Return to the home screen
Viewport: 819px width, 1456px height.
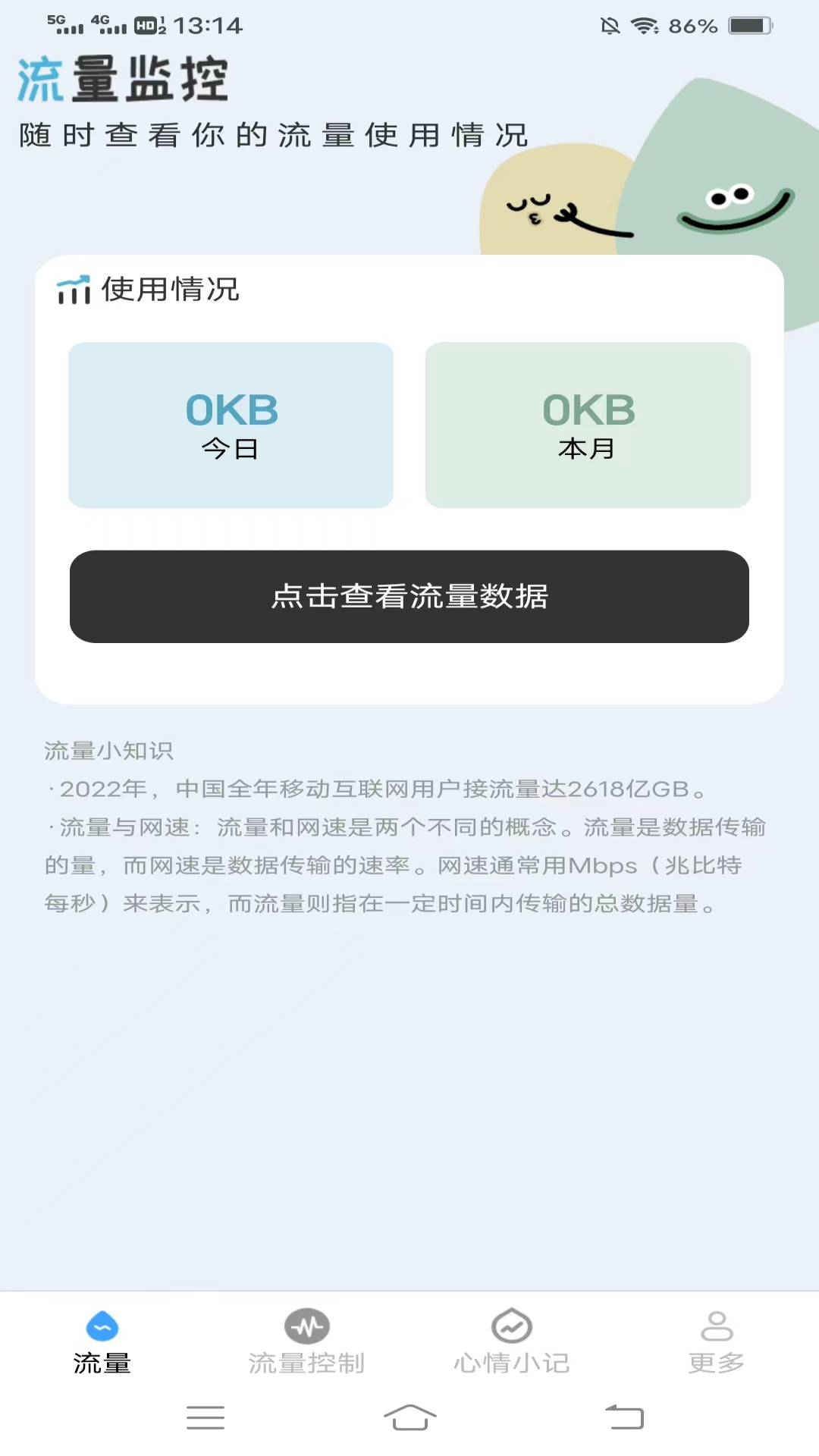point(409,1417)
